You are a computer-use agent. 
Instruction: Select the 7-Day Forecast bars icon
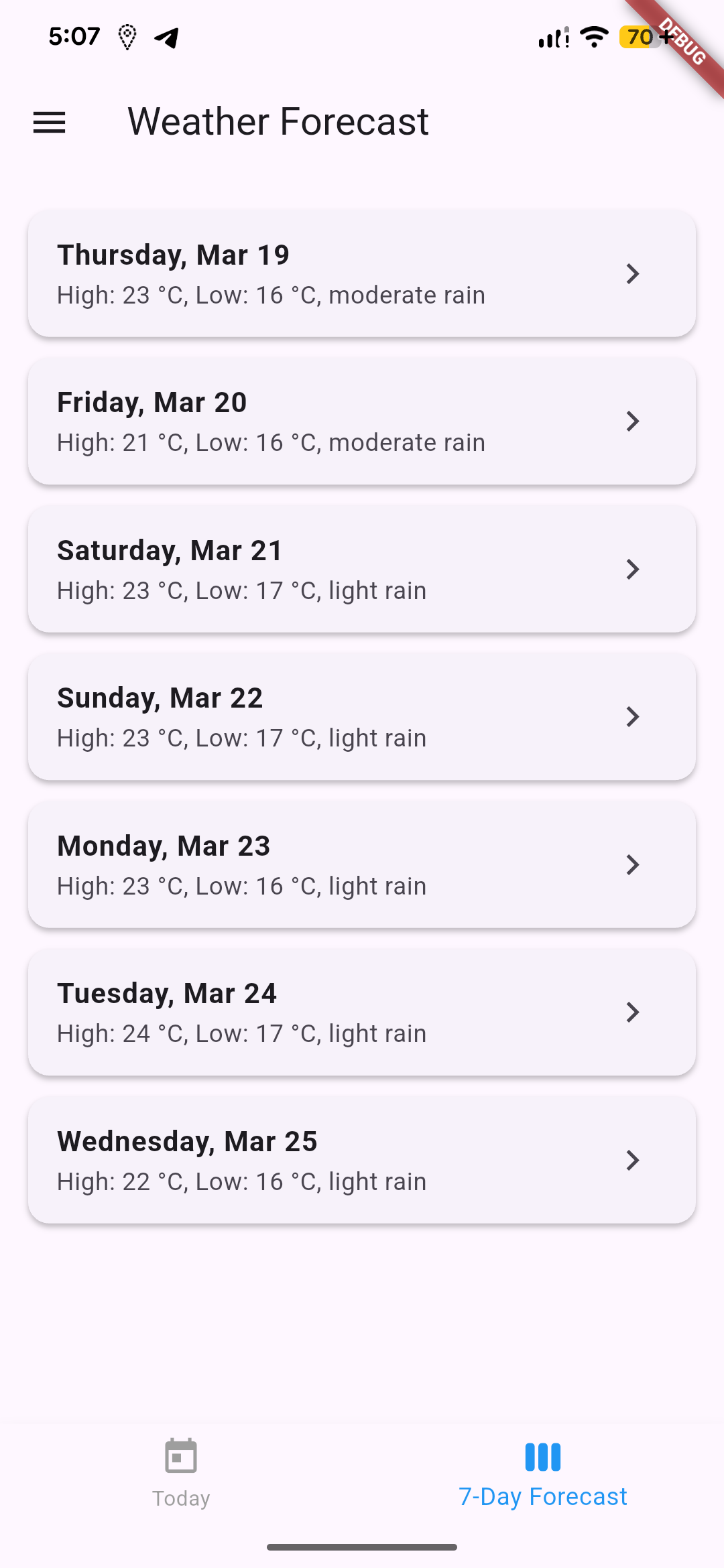tap(542, 1458)
